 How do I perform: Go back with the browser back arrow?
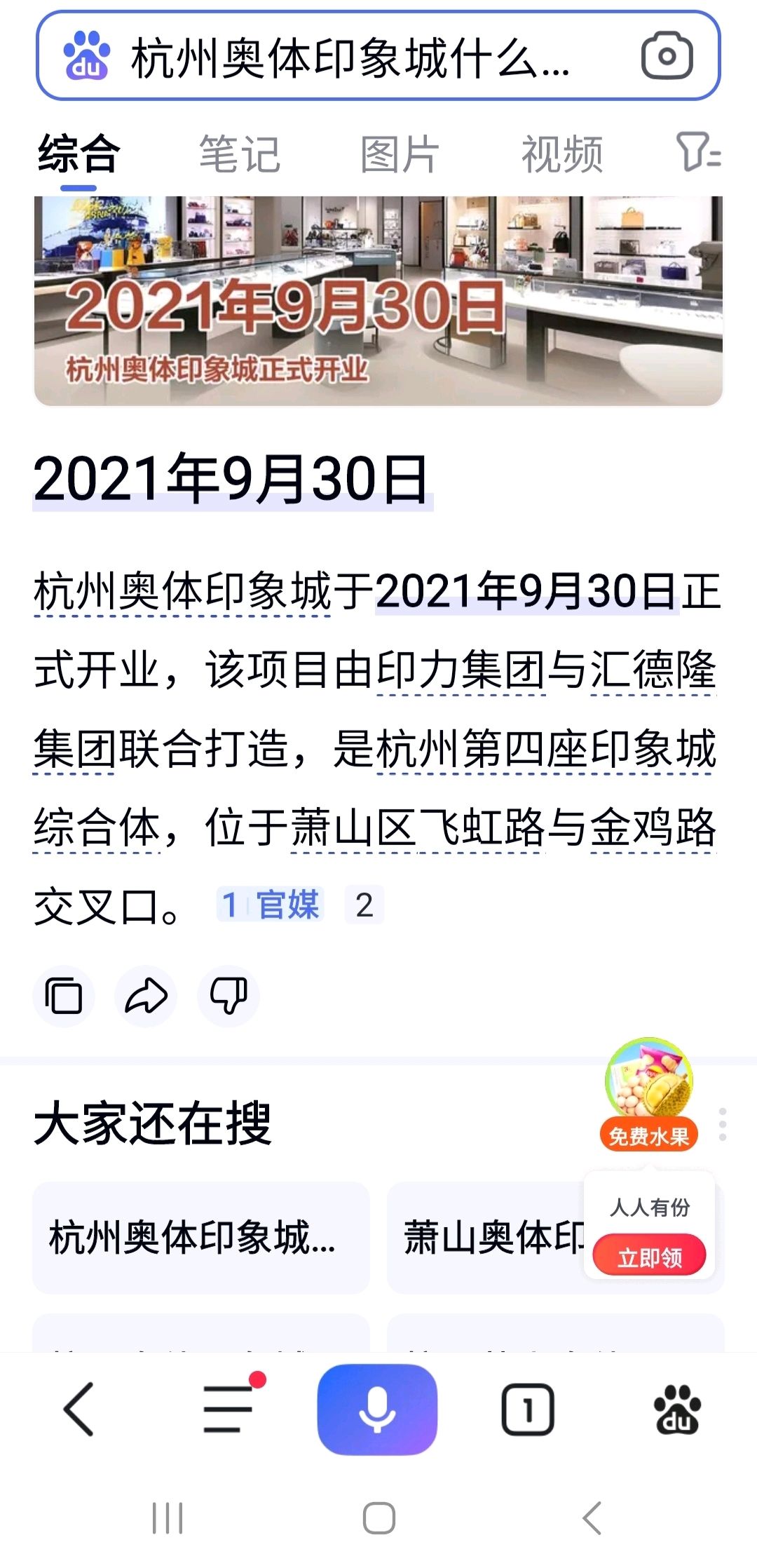click(79, 1410)
